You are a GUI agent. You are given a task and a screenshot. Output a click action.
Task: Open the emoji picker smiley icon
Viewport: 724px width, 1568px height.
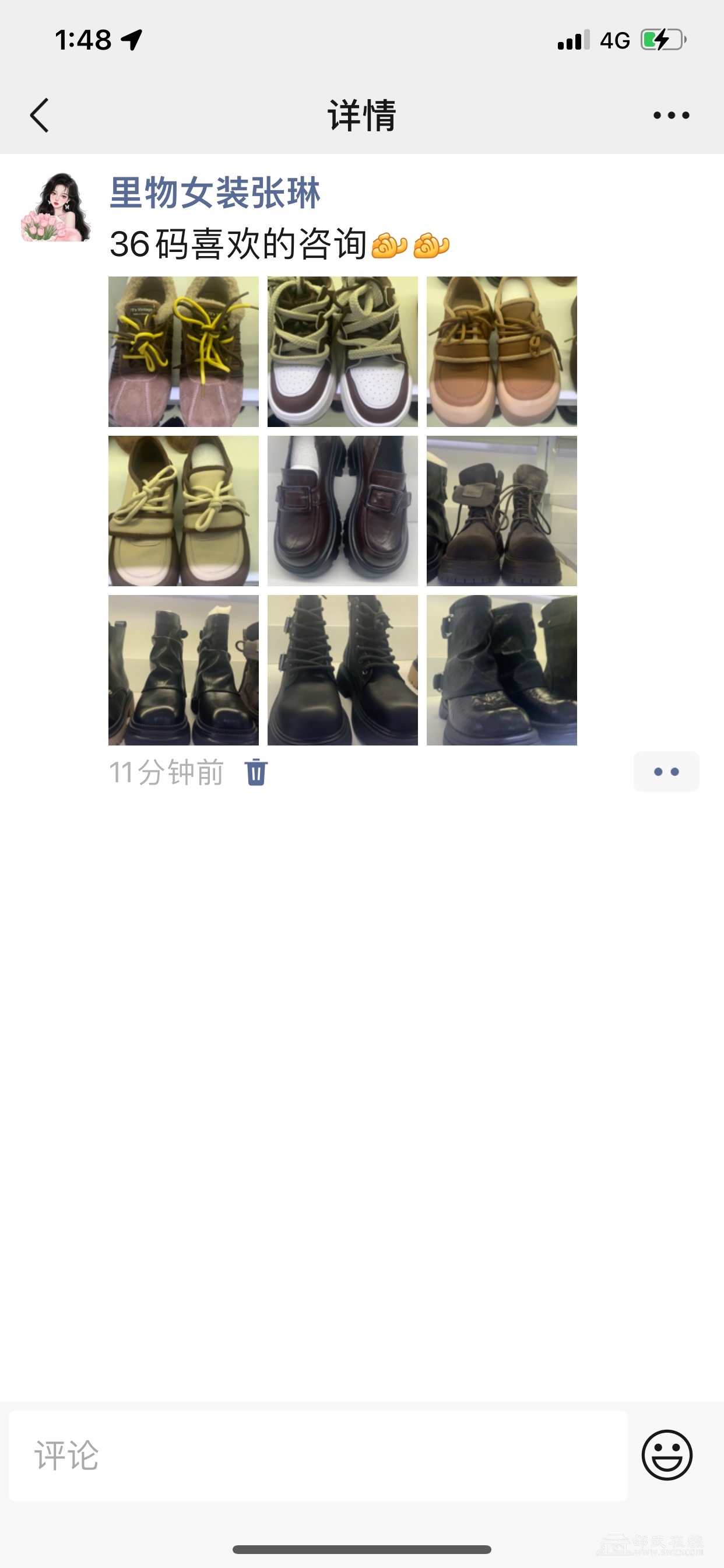click(x=667, y=1455)
